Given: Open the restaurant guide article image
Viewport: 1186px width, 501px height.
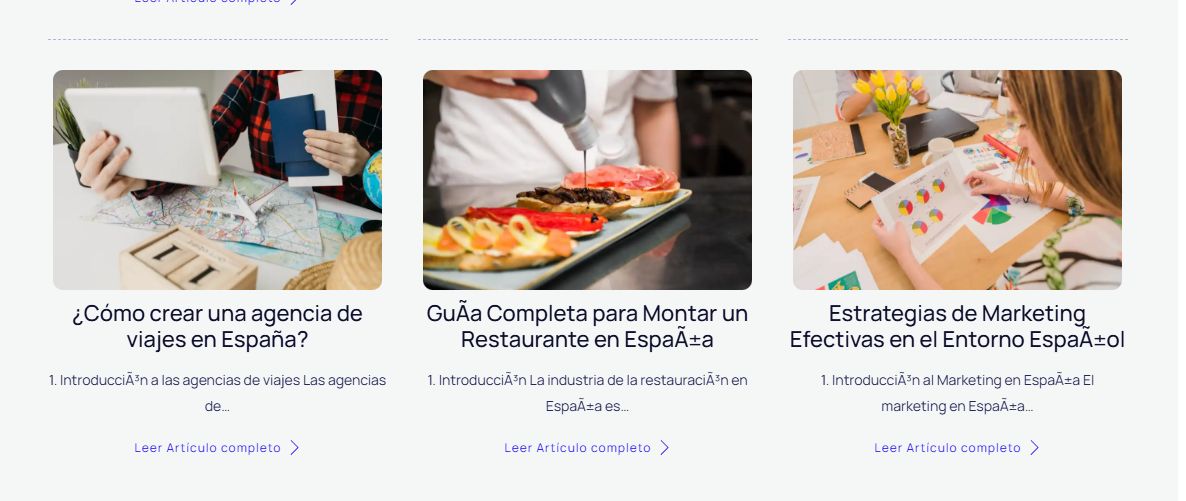Looking at the screenshot, I should [587, 180].
